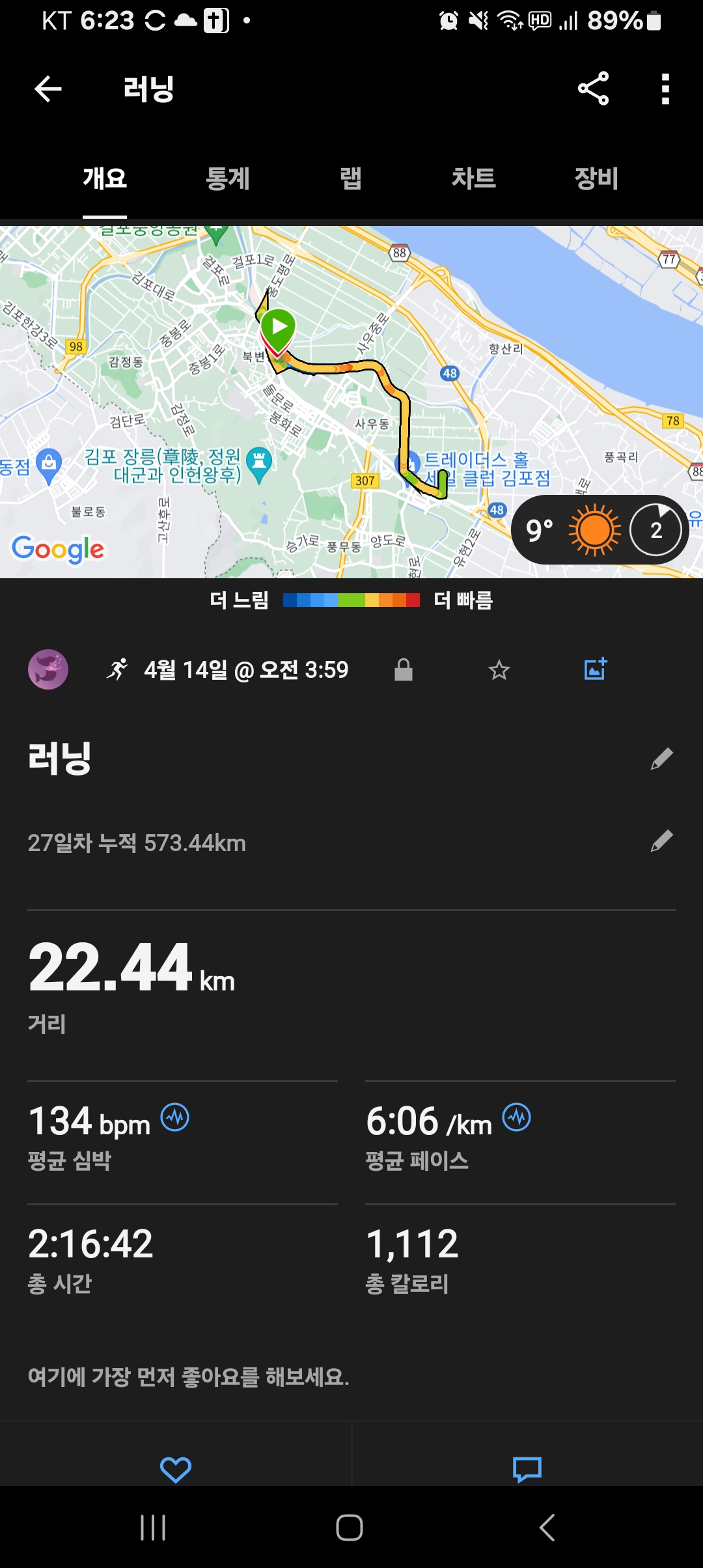Edit the 러닝 activity title
This screenshot has width=703, height=1568.
coord(661,759)
